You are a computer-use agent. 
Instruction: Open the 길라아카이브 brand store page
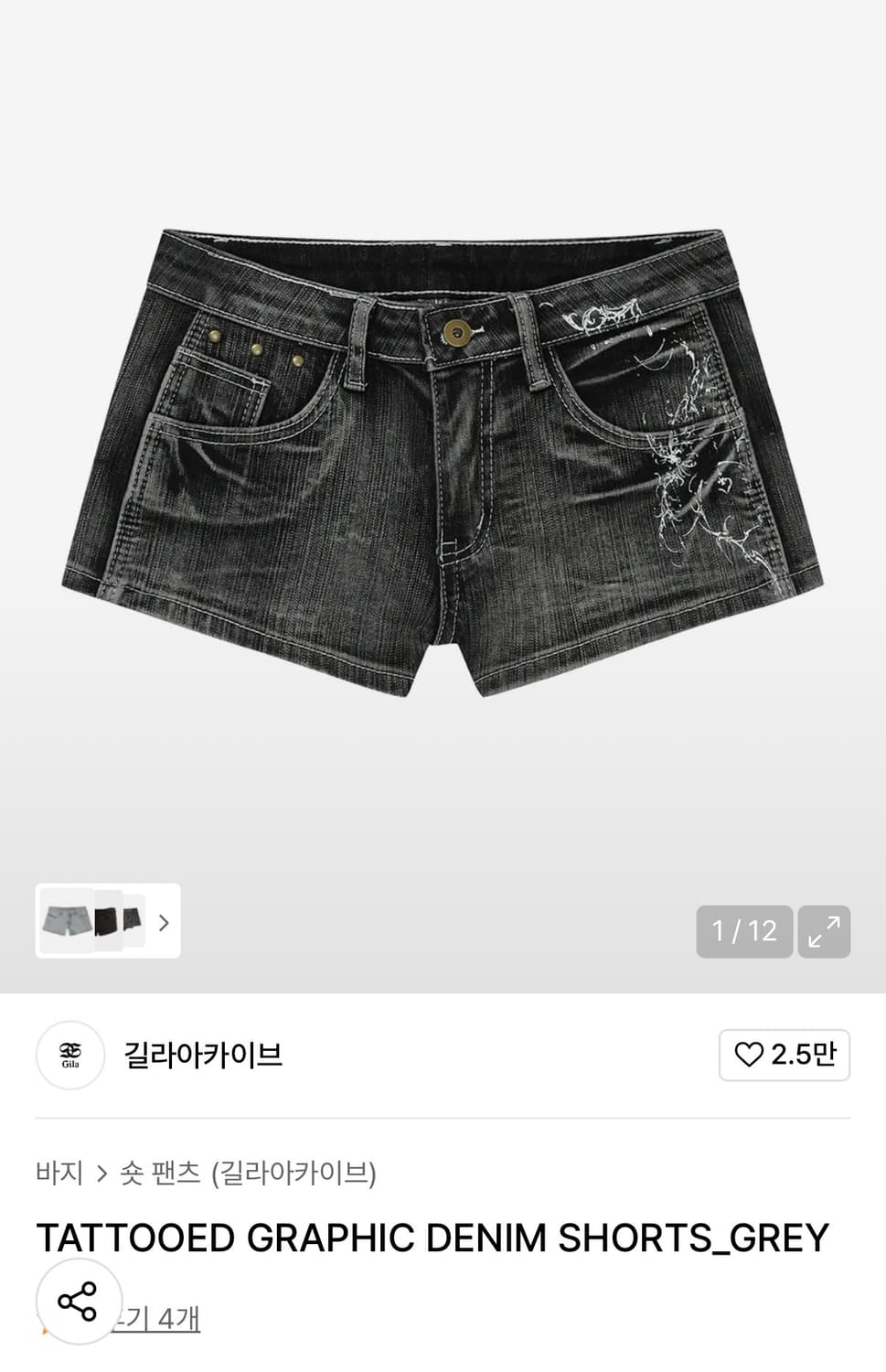(202, 1056)
